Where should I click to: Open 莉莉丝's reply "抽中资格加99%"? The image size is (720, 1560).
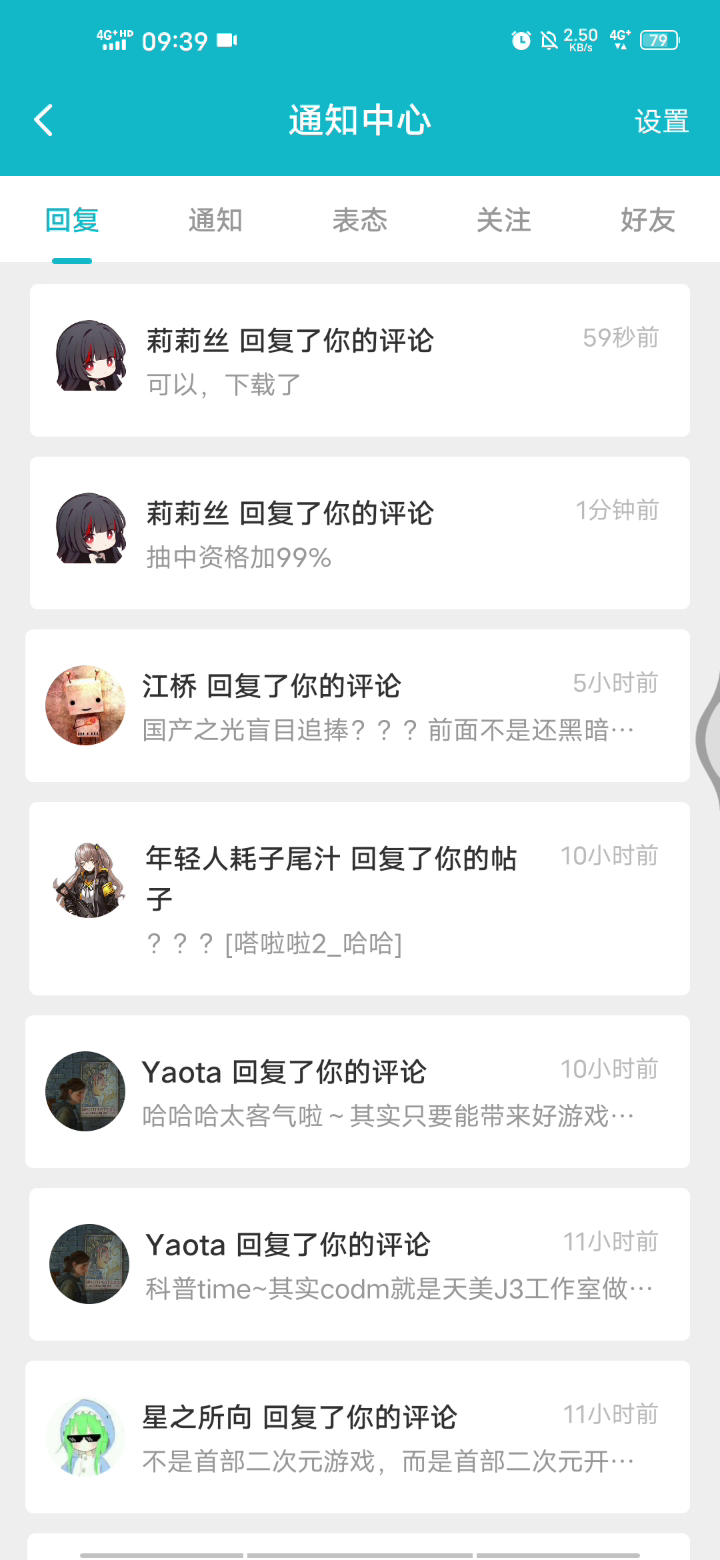[360, 533]
